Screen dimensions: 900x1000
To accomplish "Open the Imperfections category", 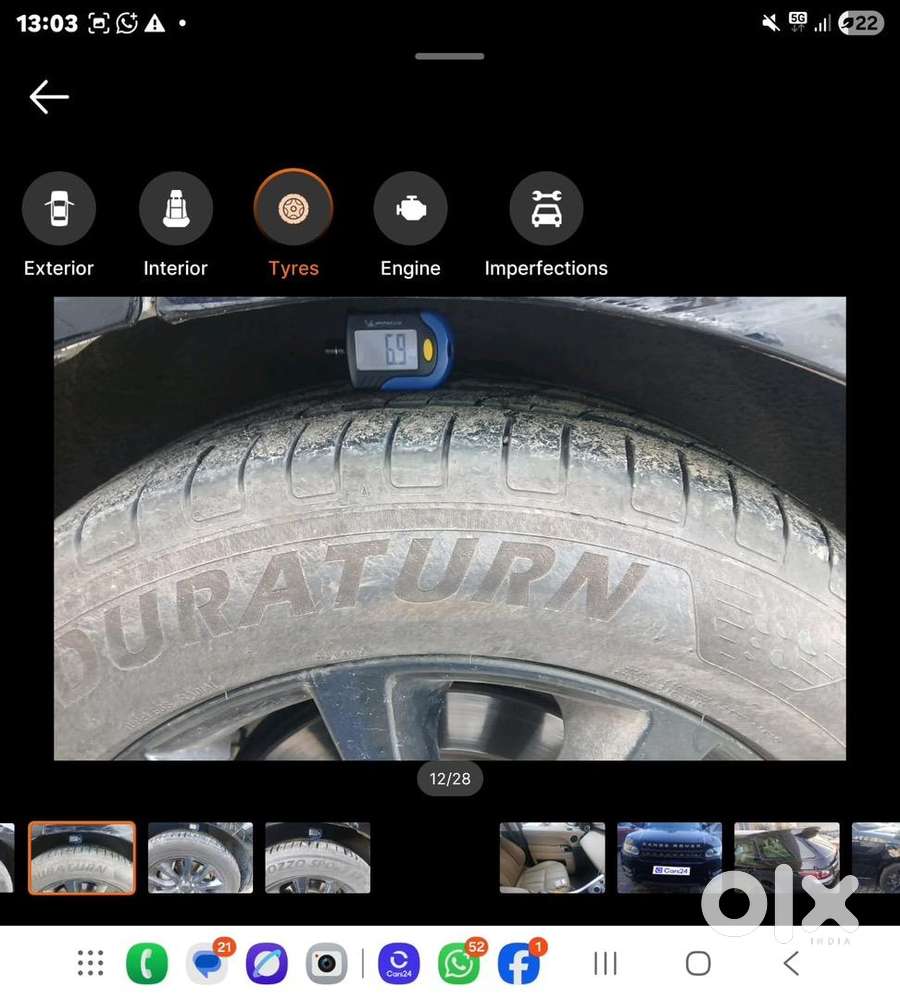I will 546,209.
